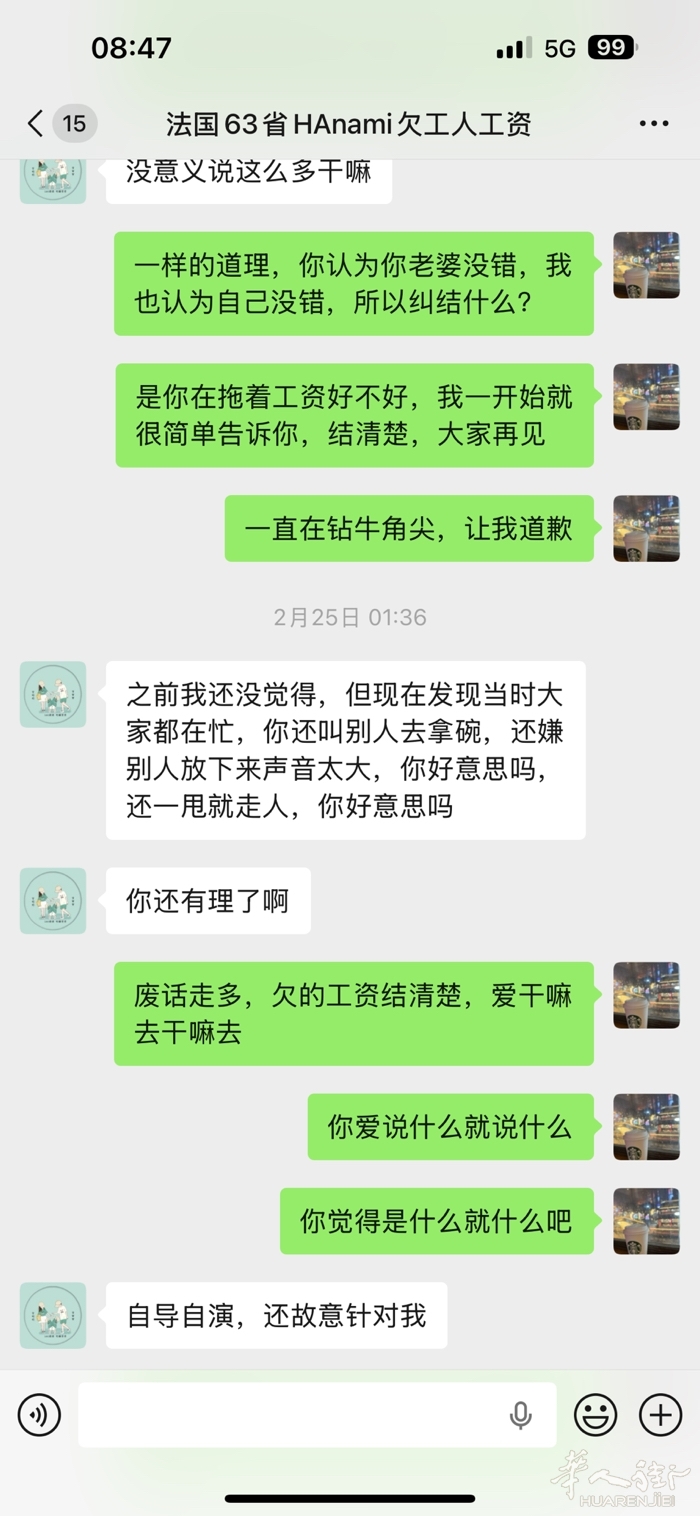Open own avatar beside '一直在钻牛角尖，让我道歉'
The image size is (700, 1516).
coord(646,528)
